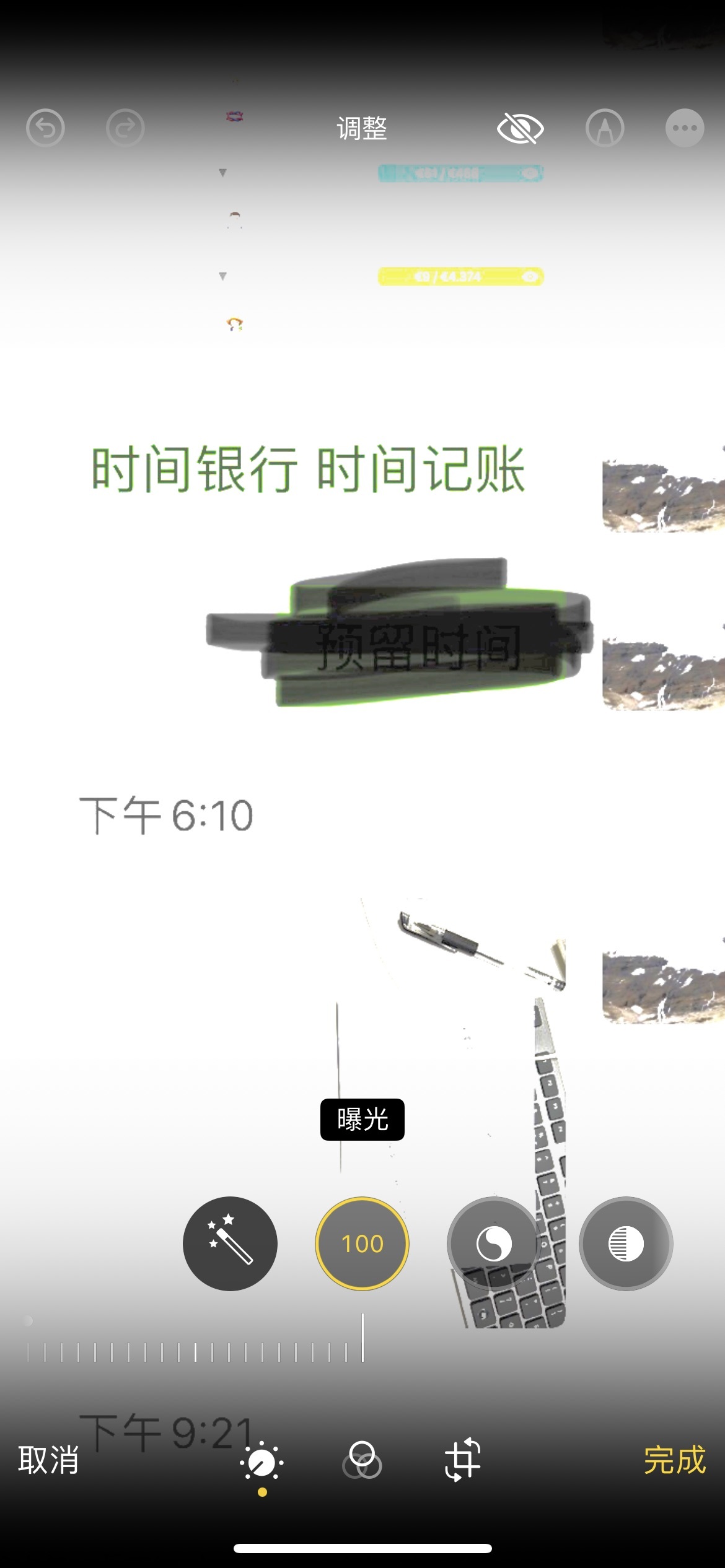
Task: Toggle the original photo preview eye icon
Action: pos(520,128)
